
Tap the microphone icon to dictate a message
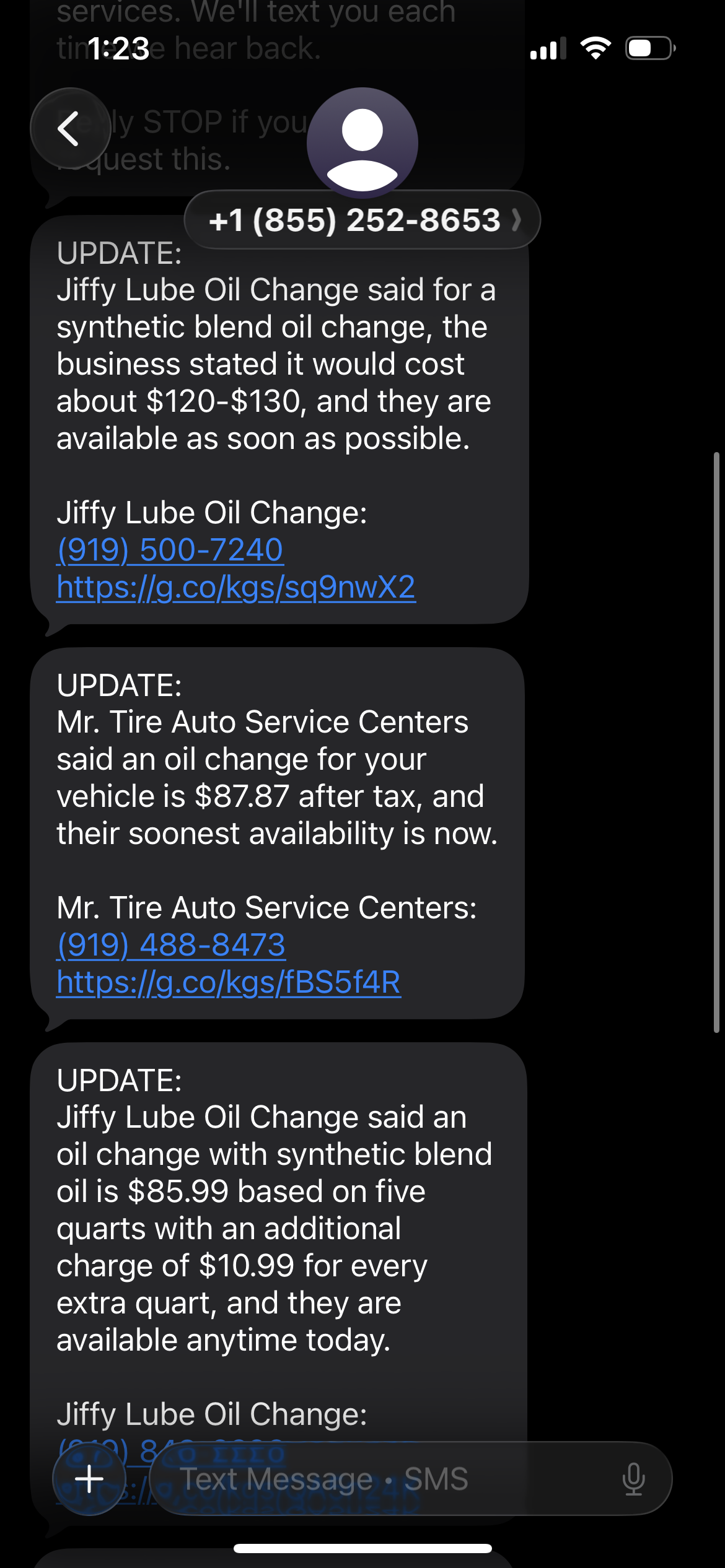(x=633, y=1479)
